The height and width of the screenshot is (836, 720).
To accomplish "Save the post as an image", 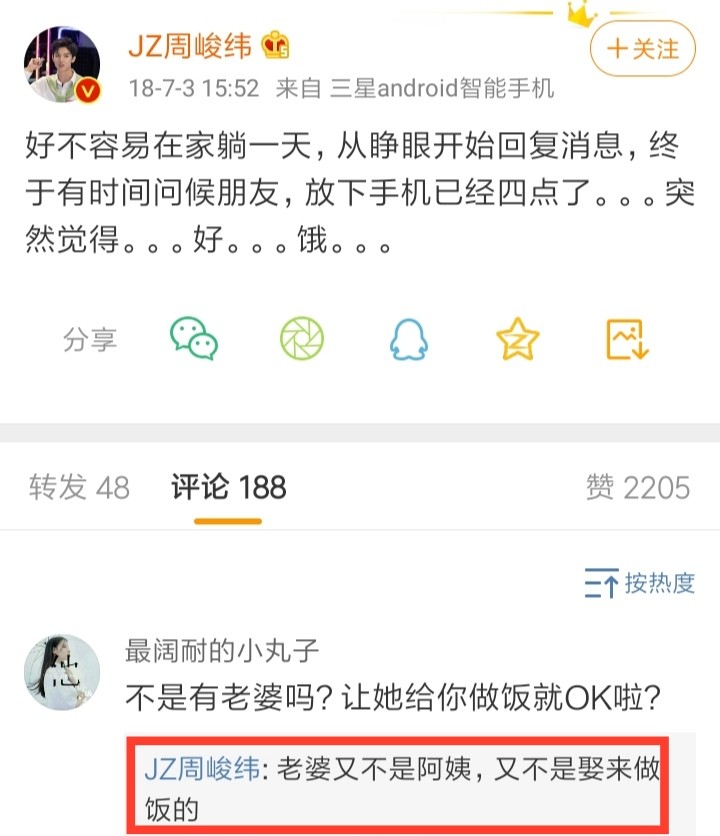I will [628, 339].
